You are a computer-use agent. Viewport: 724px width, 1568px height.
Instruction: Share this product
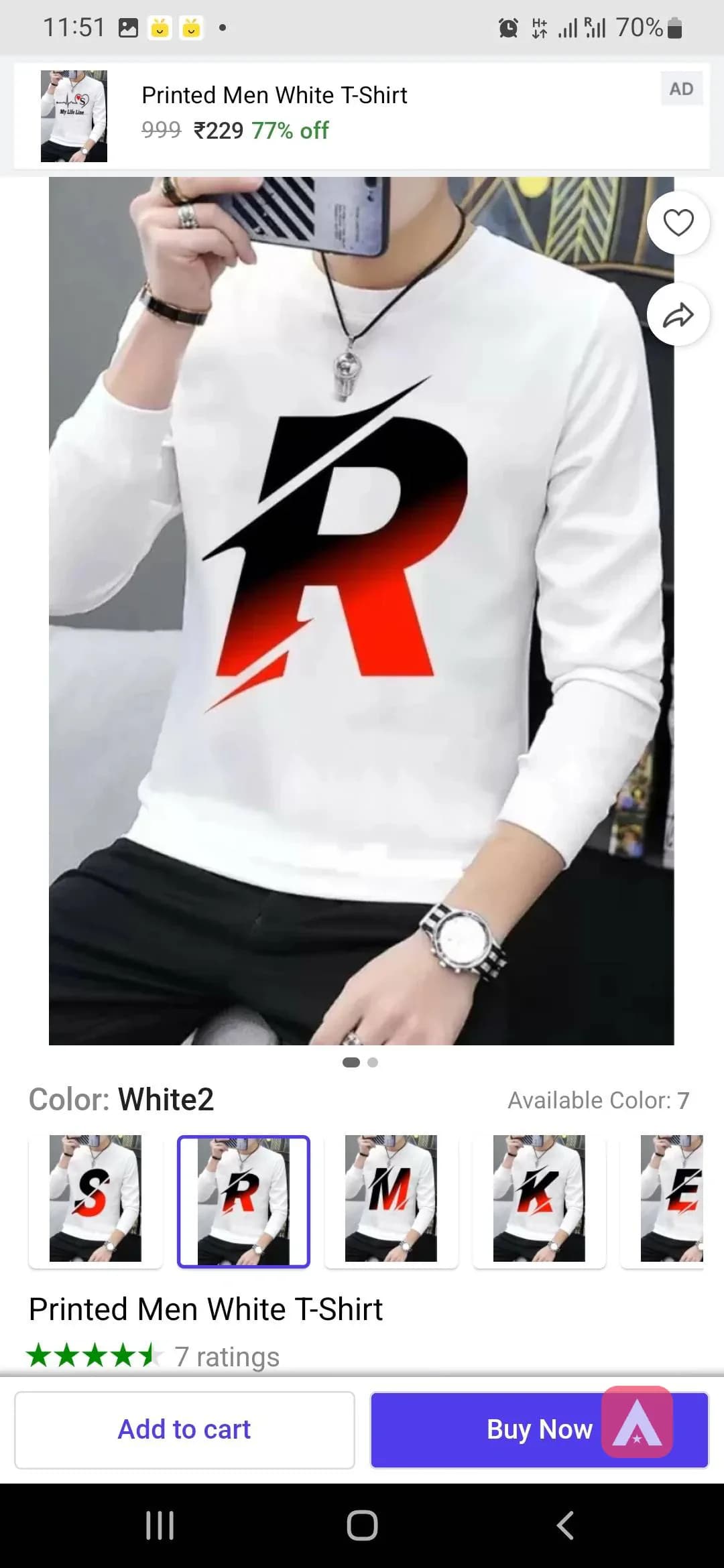678,315
